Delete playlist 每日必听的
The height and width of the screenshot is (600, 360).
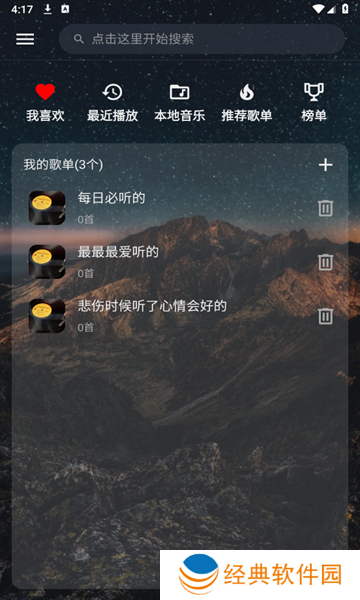[326, 208]
